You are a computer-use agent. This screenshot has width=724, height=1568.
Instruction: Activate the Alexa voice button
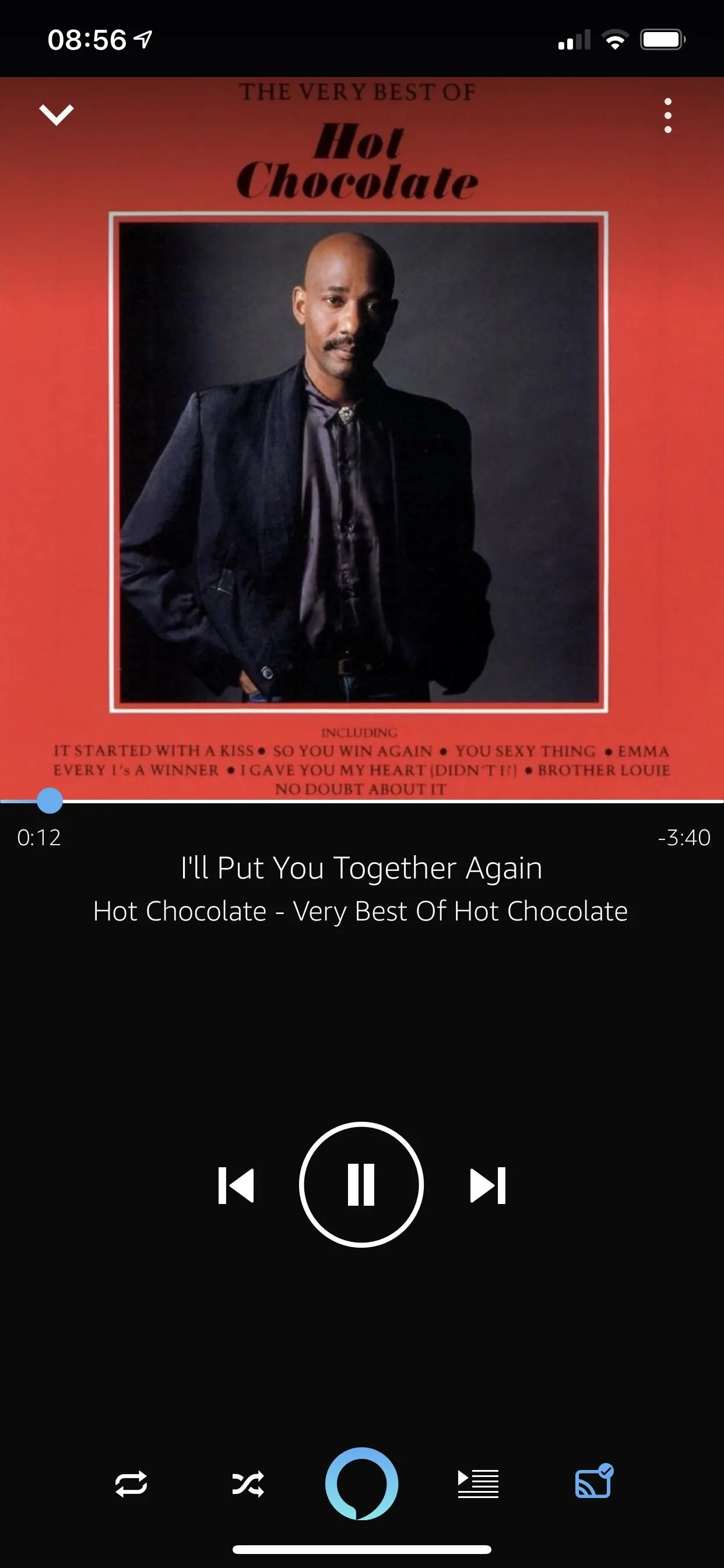pos(361,1483)
